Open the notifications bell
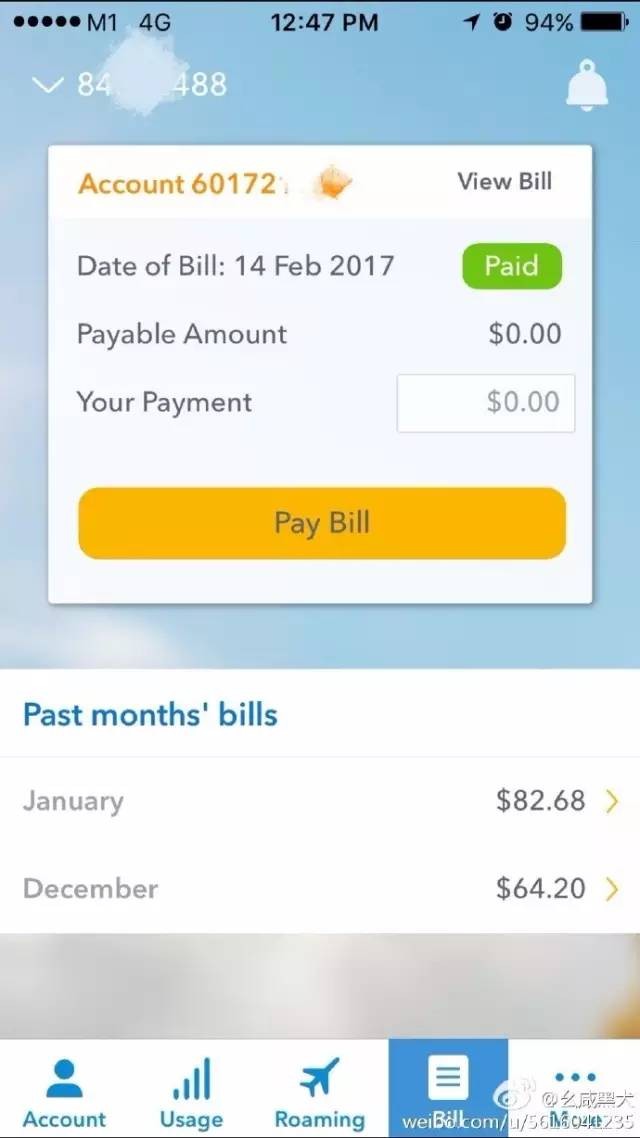 click(587, 86)
